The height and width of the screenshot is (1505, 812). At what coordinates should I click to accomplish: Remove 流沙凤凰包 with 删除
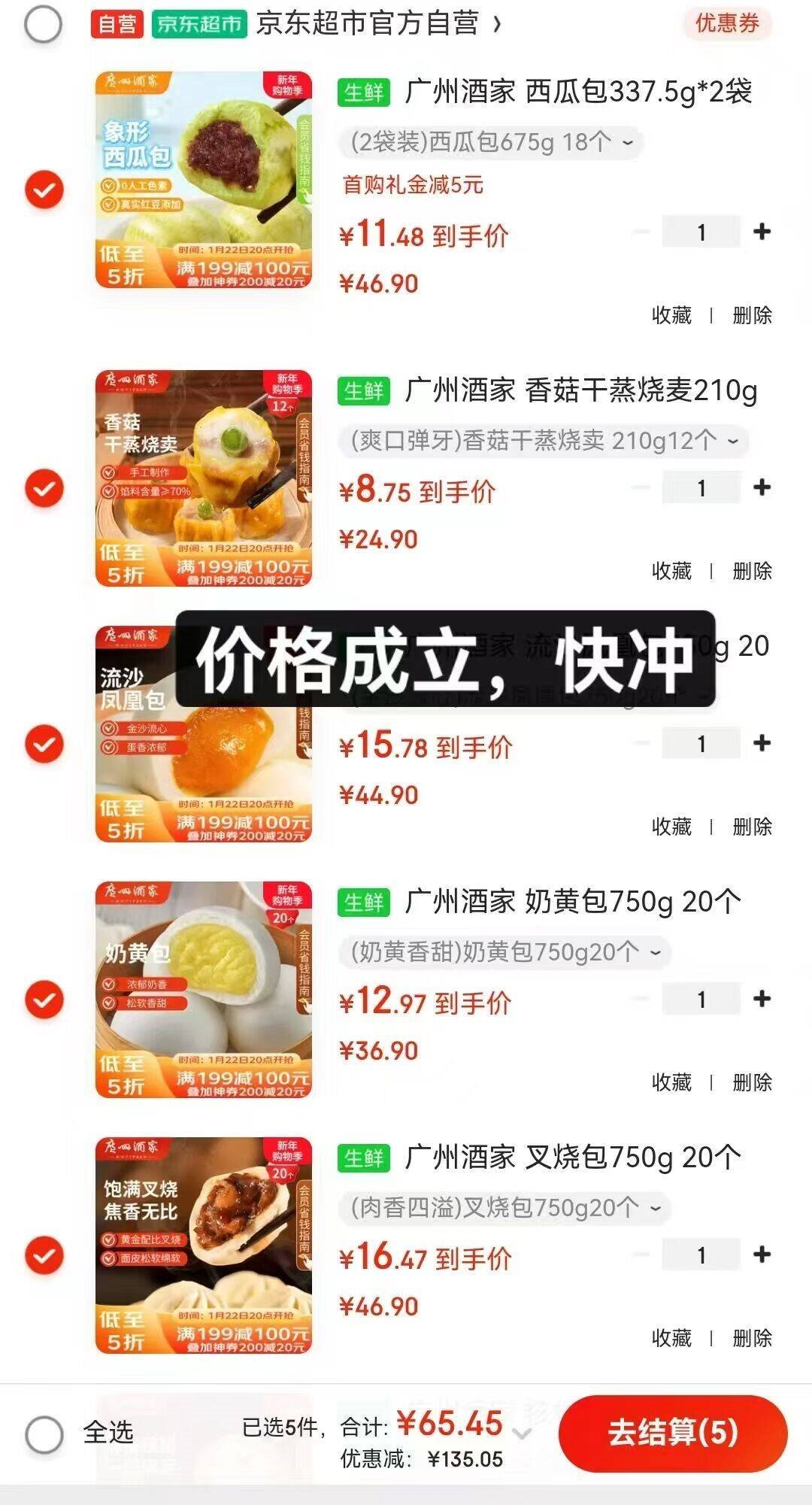tap(752, 827)
